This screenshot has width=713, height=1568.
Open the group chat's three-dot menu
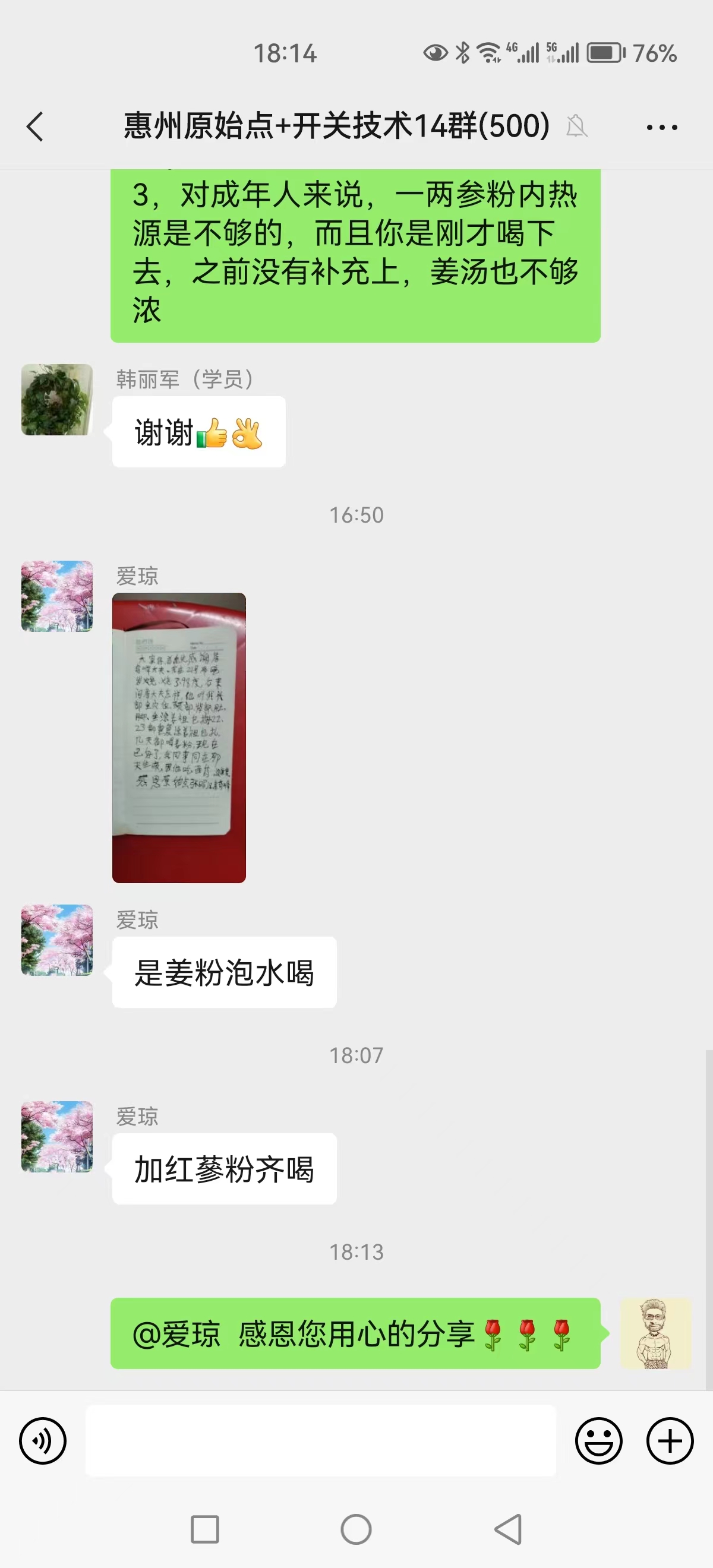[x=661, y=127]
